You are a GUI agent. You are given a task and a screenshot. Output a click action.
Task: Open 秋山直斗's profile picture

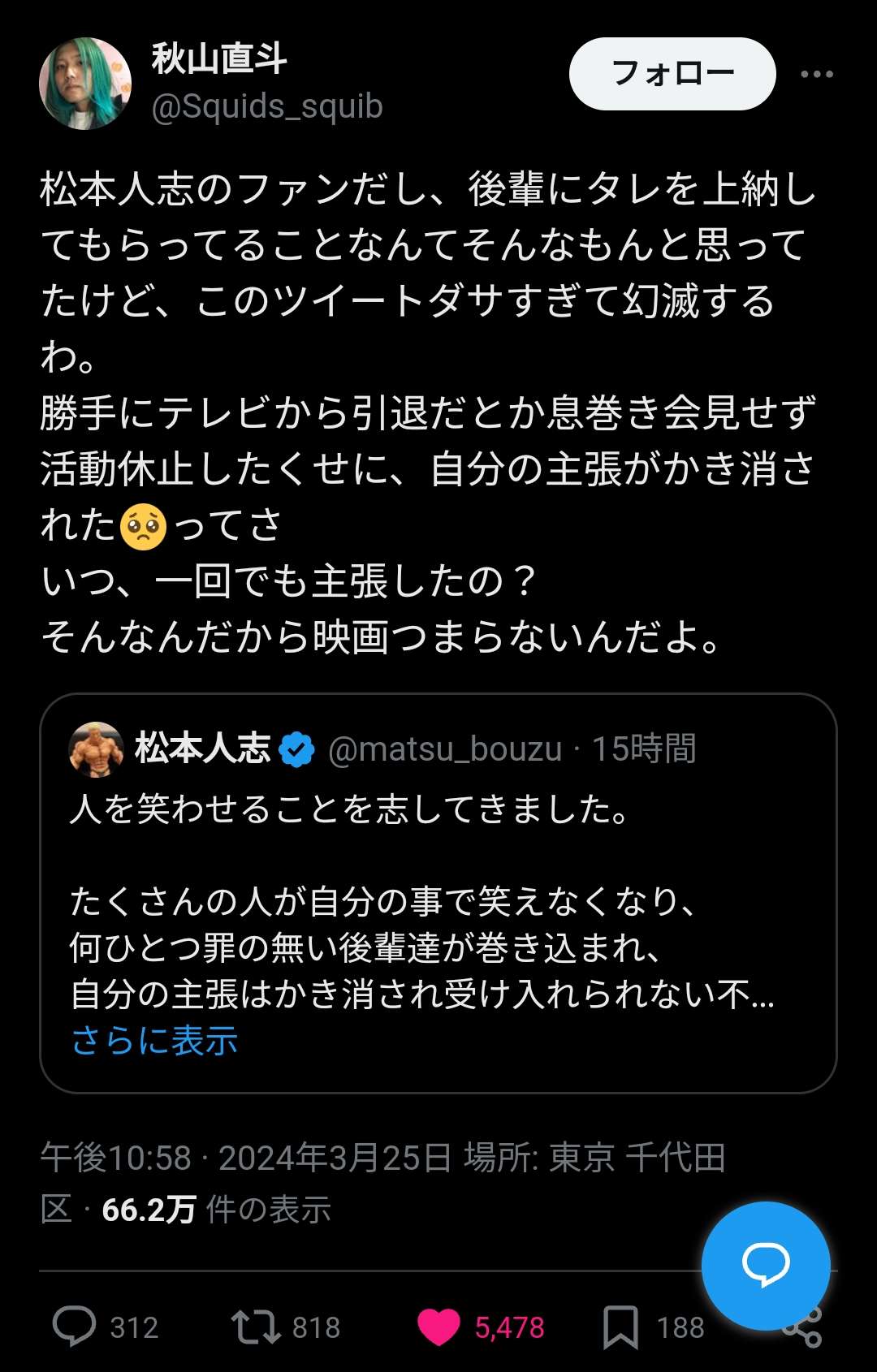(x=85, y=84)
